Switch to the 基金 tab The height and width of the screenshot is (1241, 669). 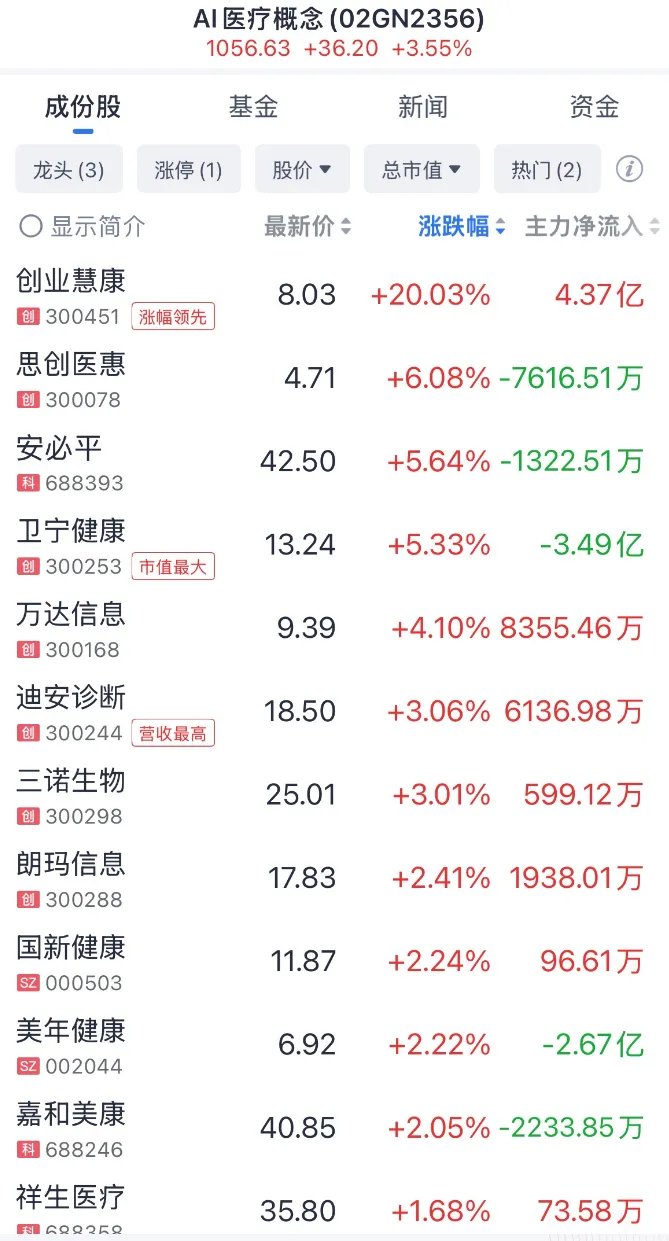253,107
